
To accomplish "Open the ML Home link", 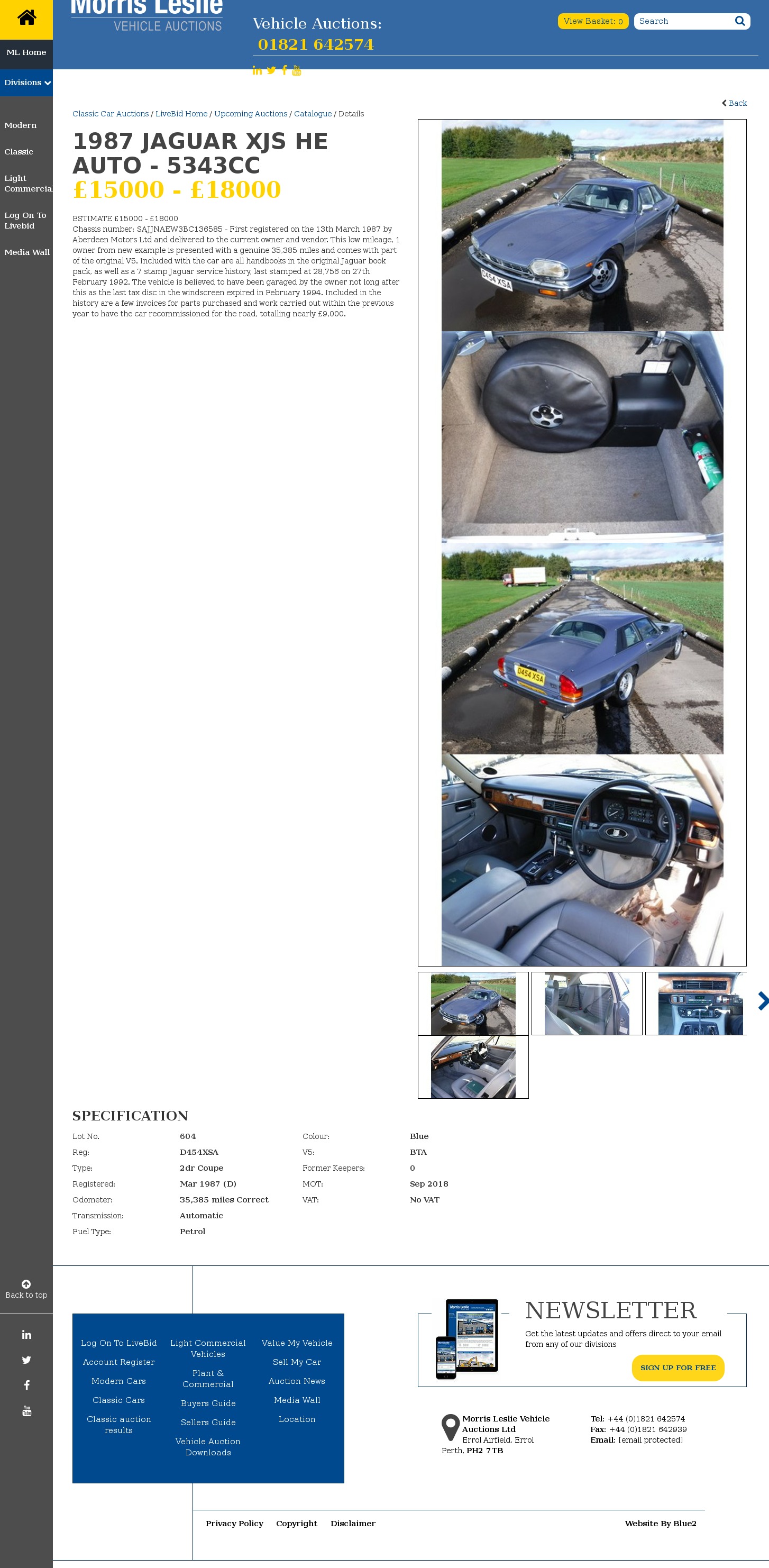I will click(26, 52).
